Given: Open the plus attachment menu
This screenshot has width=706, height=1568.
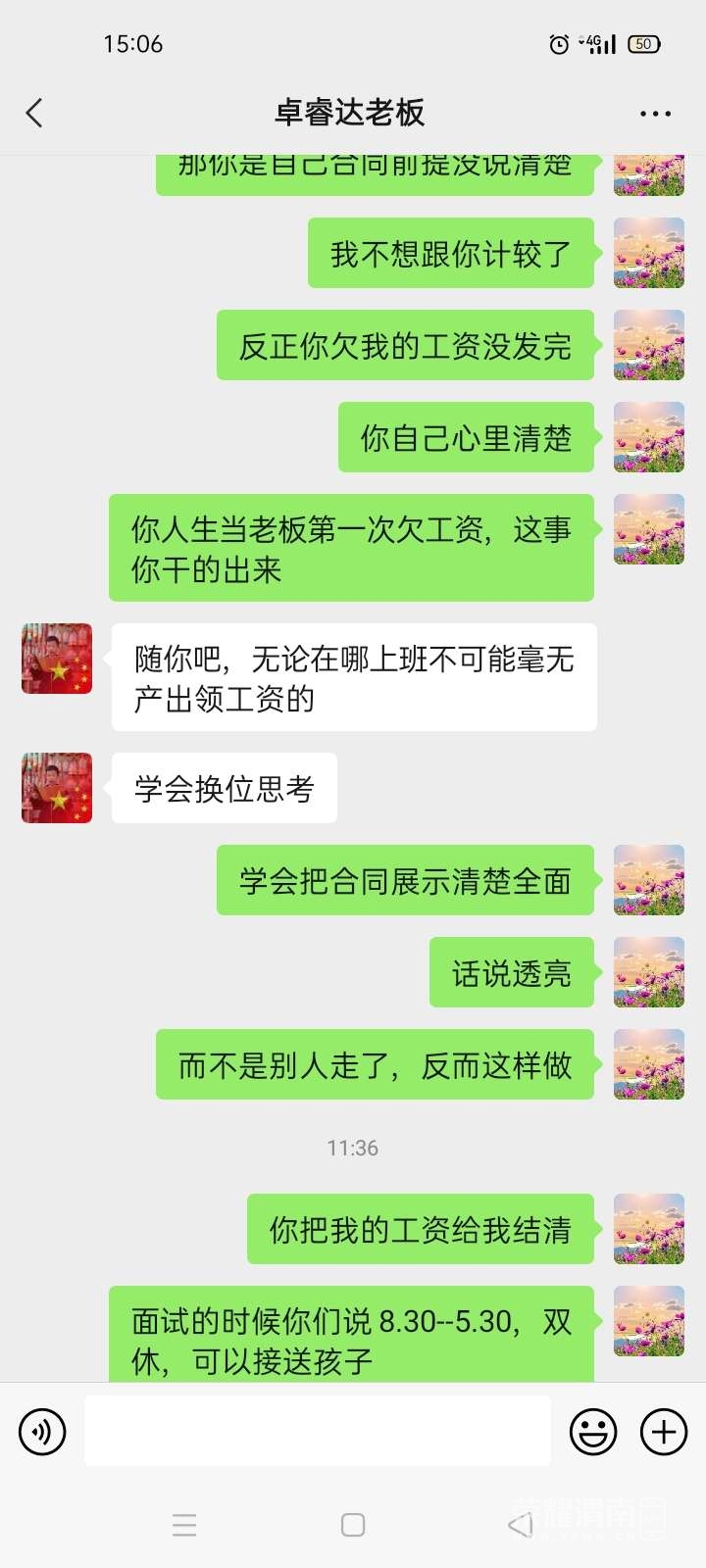Looking at the screenshot, I should pyautogui.click(x=664, y=1432).
